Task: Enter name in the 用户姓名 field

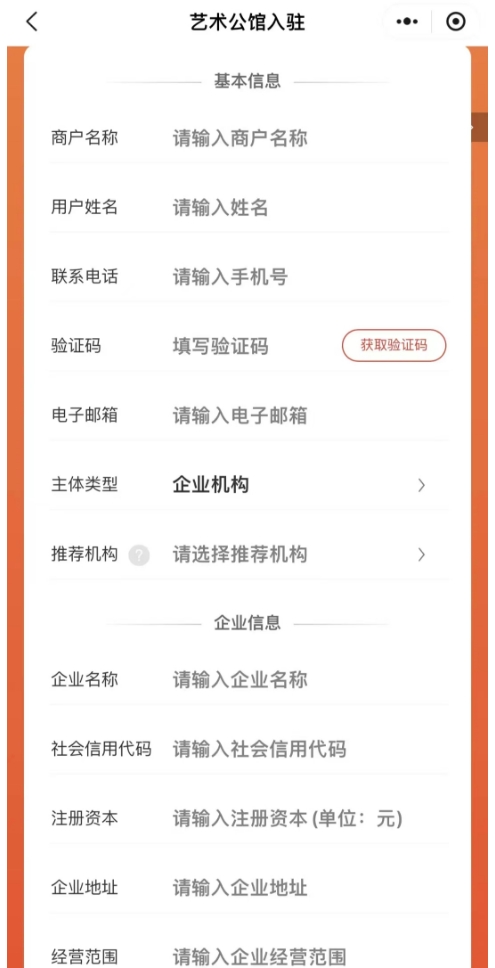Action: point(309,207)
